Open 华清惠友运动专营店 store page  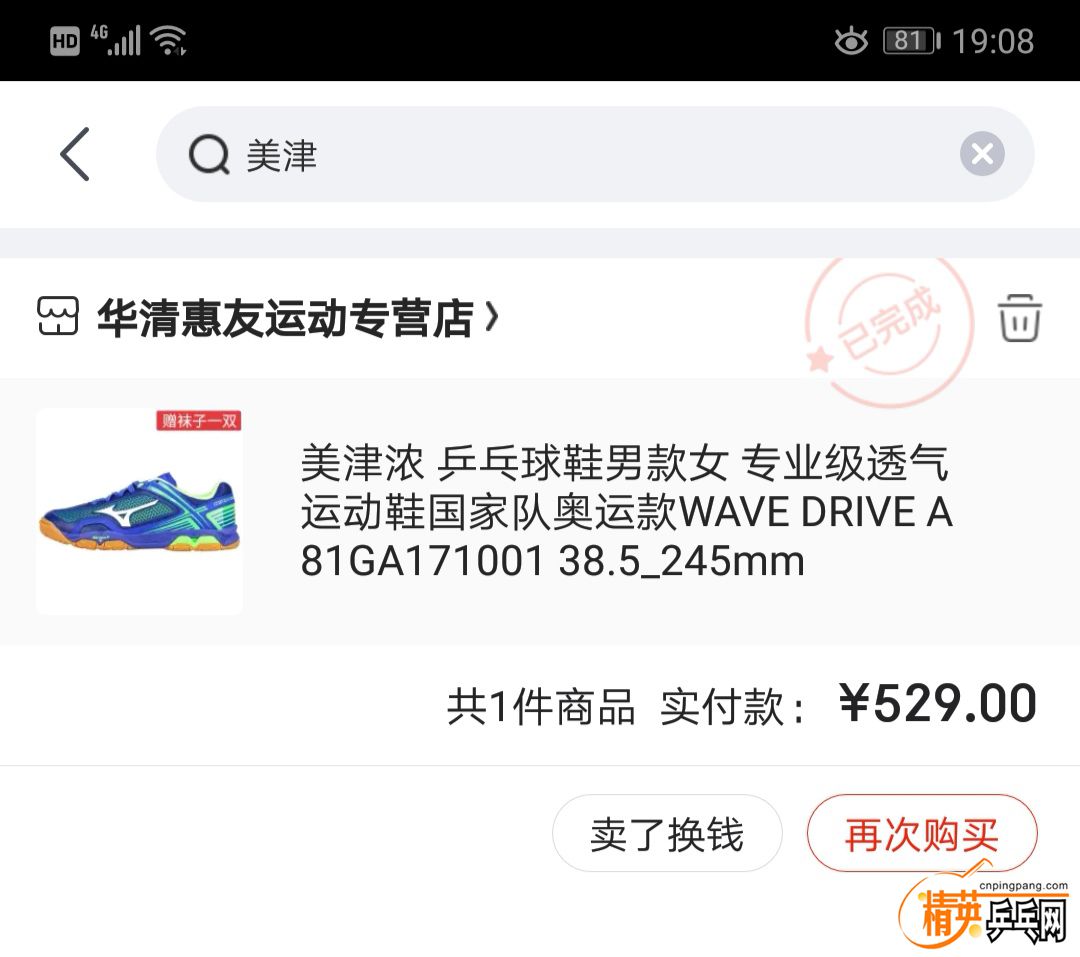click(285, 318)
